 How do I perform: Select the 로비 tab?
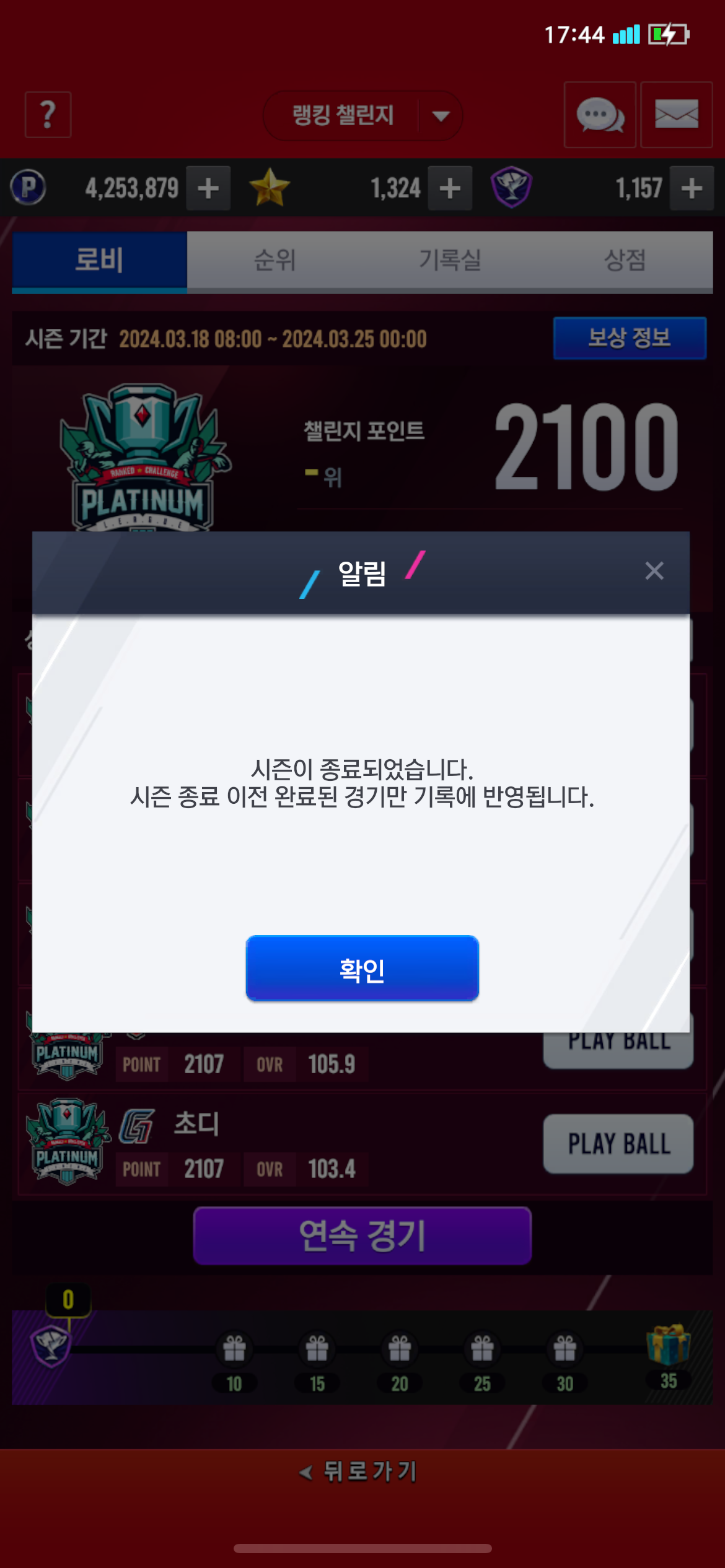click(99, 260)
